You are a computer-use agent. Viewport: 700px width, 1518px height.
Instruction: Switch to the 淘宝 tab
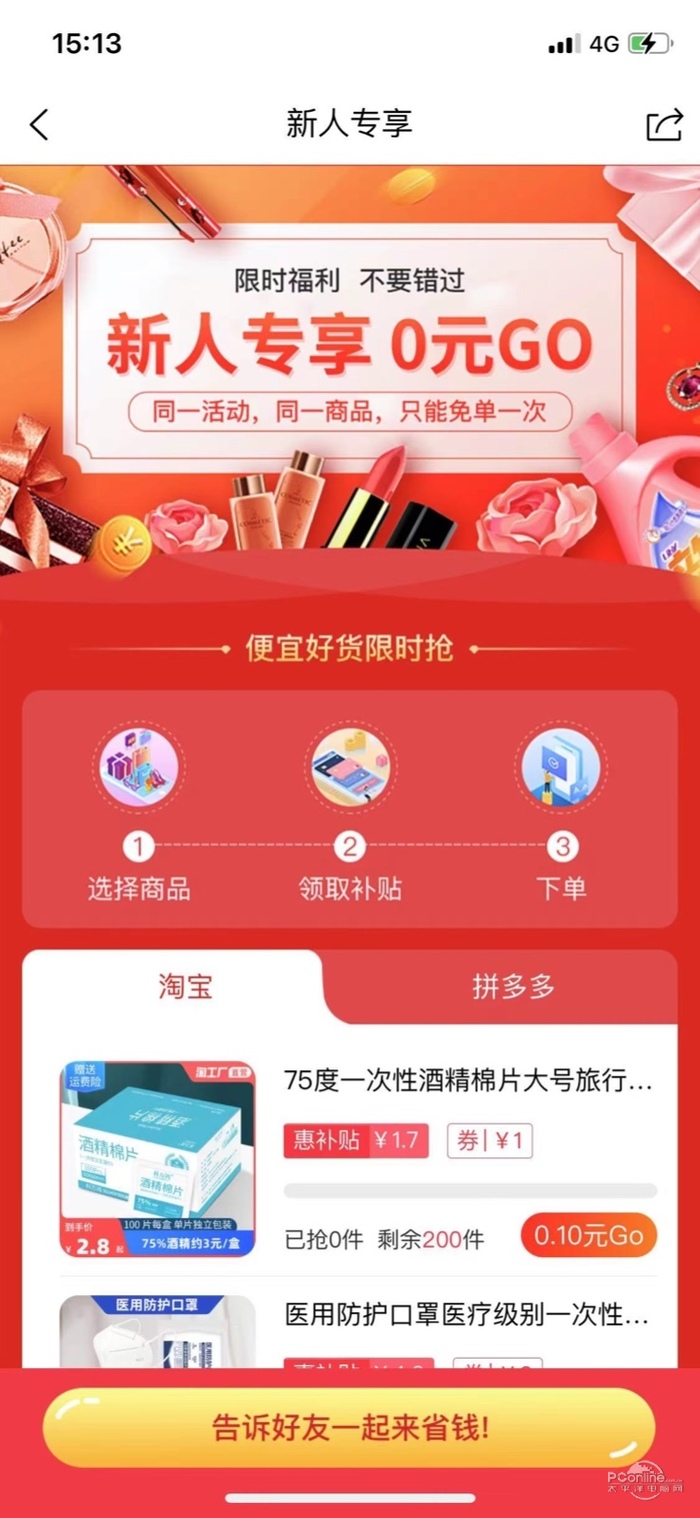[x=186, y=987]
